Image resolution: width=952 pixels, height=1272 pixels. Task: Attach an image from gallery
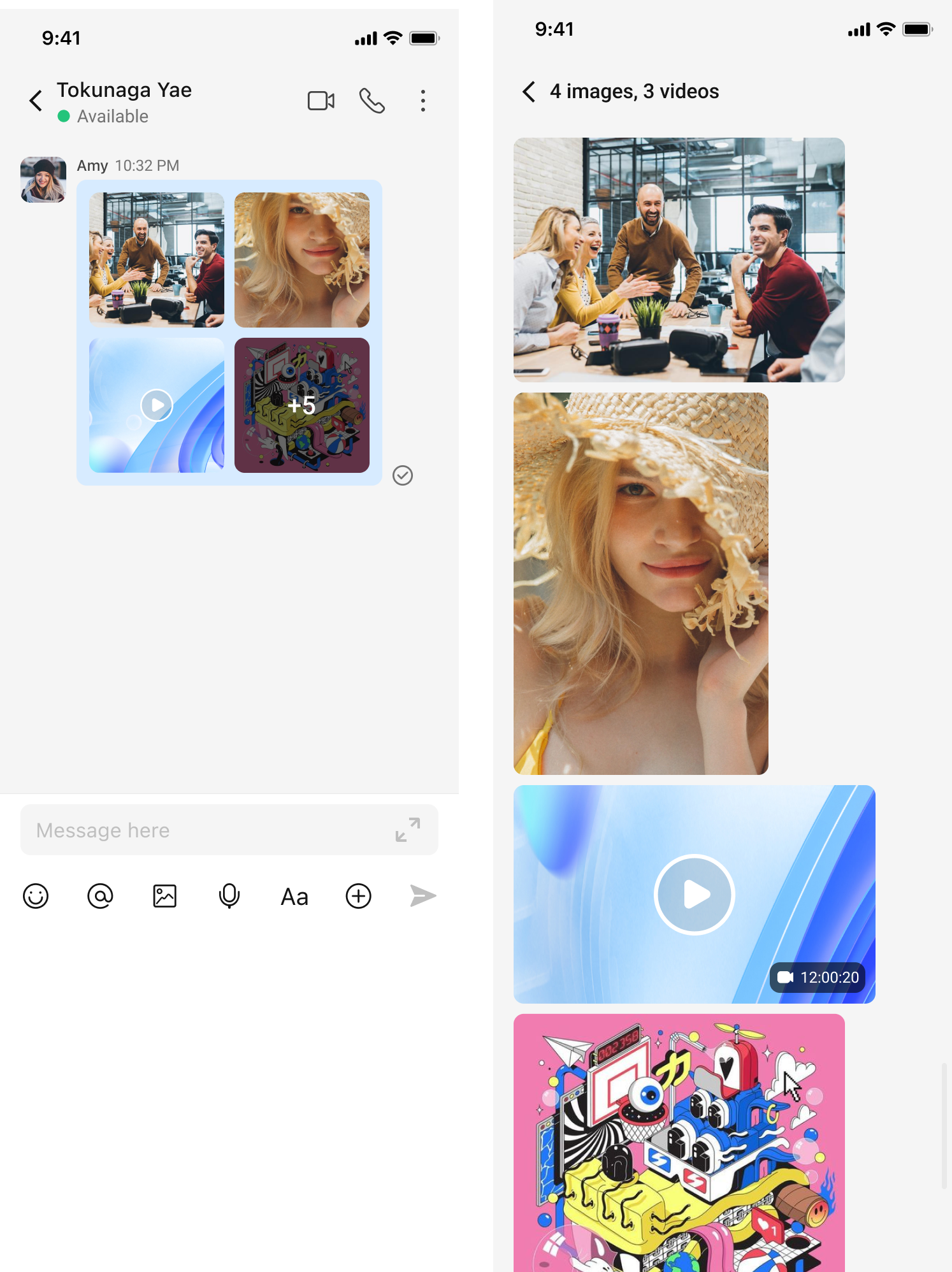pos(165,896)
